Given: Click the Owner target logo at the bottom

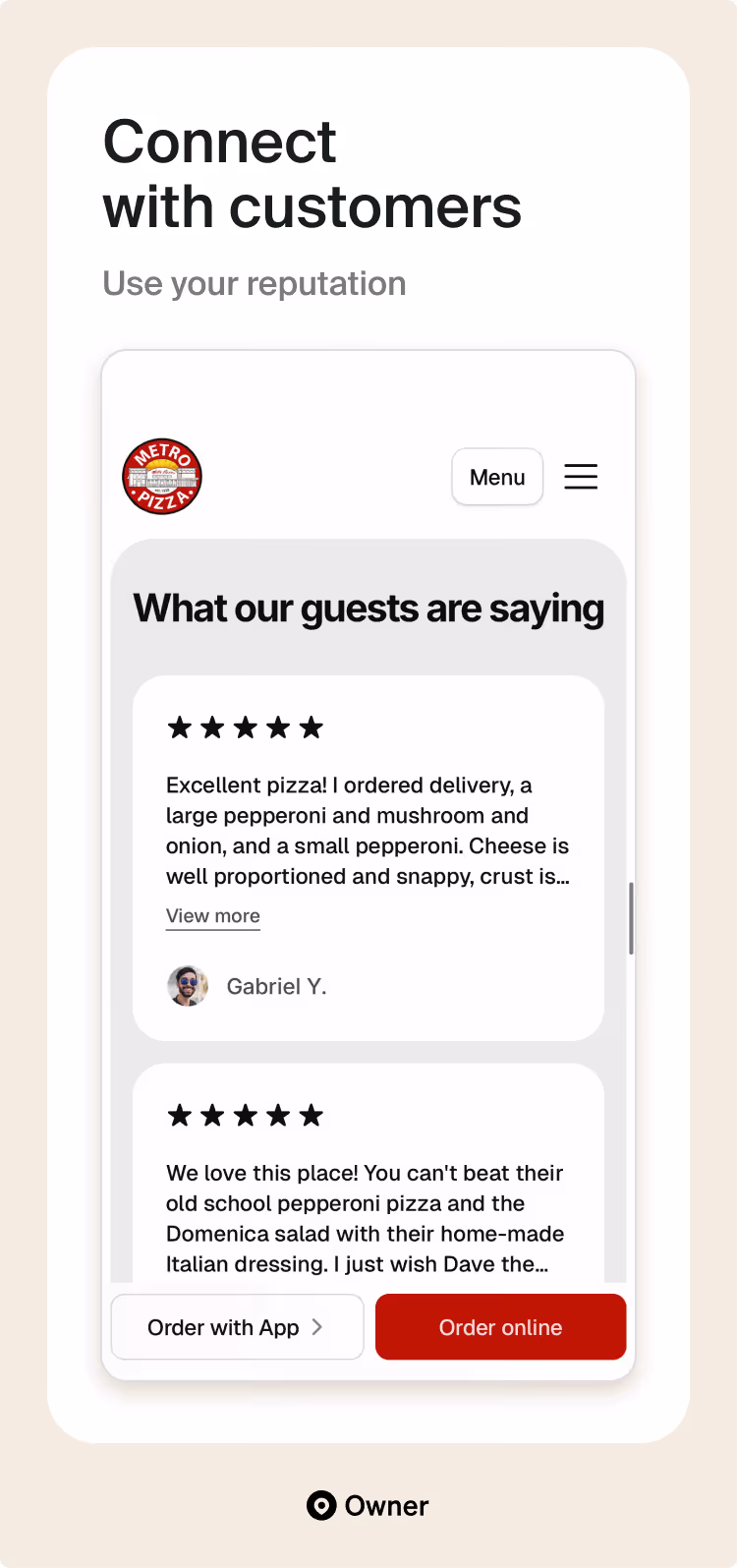Looking at the screenshot, I should point(321,1505).
